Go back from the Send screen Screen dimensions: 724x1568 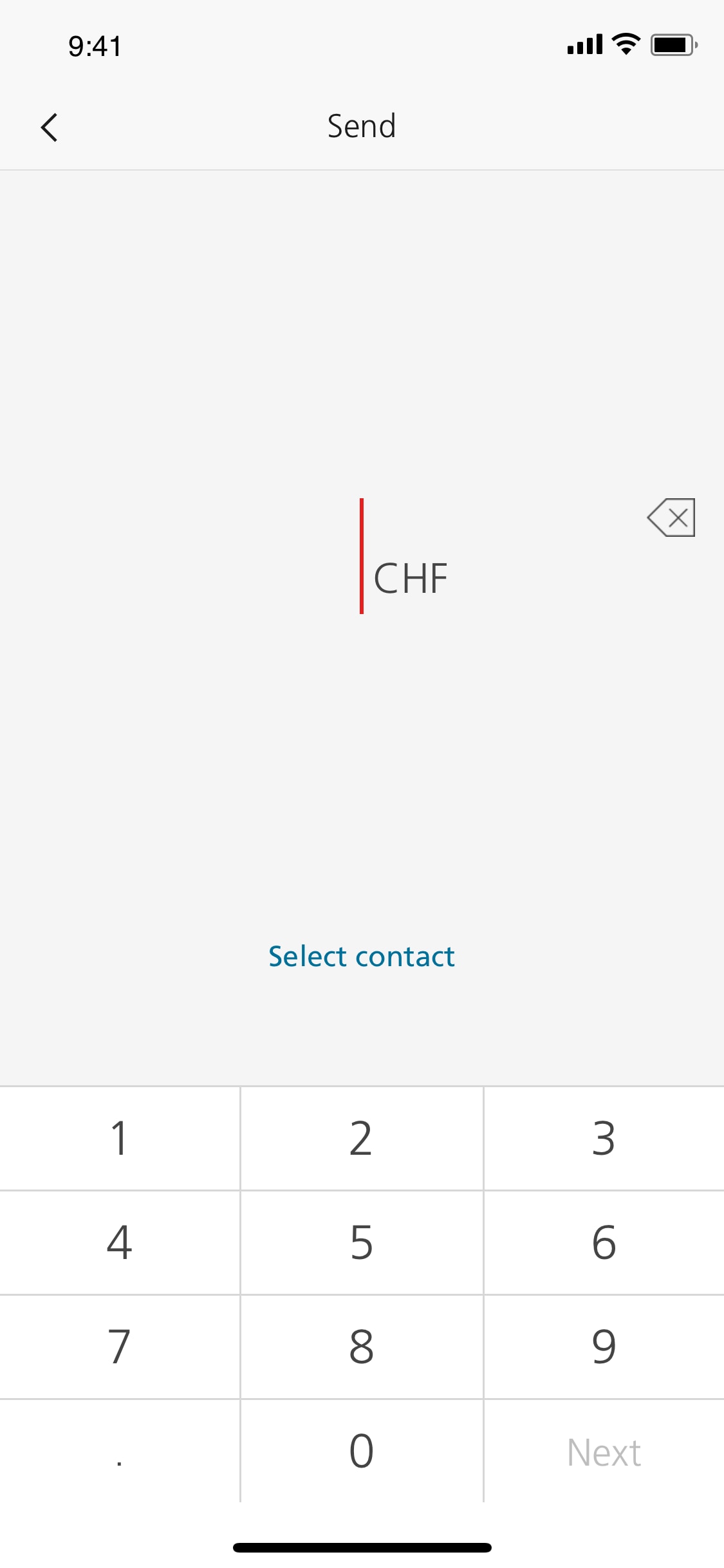[x=50, y=127]
